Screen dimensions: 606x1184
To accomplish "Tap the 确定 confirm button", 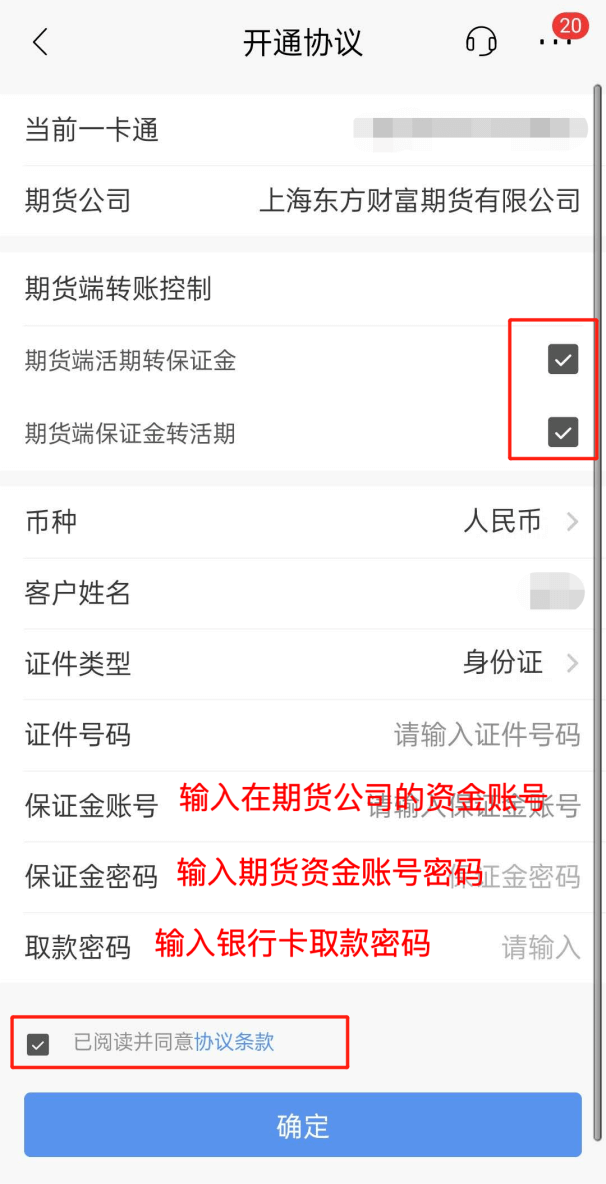I will [x=302, y=1125].
